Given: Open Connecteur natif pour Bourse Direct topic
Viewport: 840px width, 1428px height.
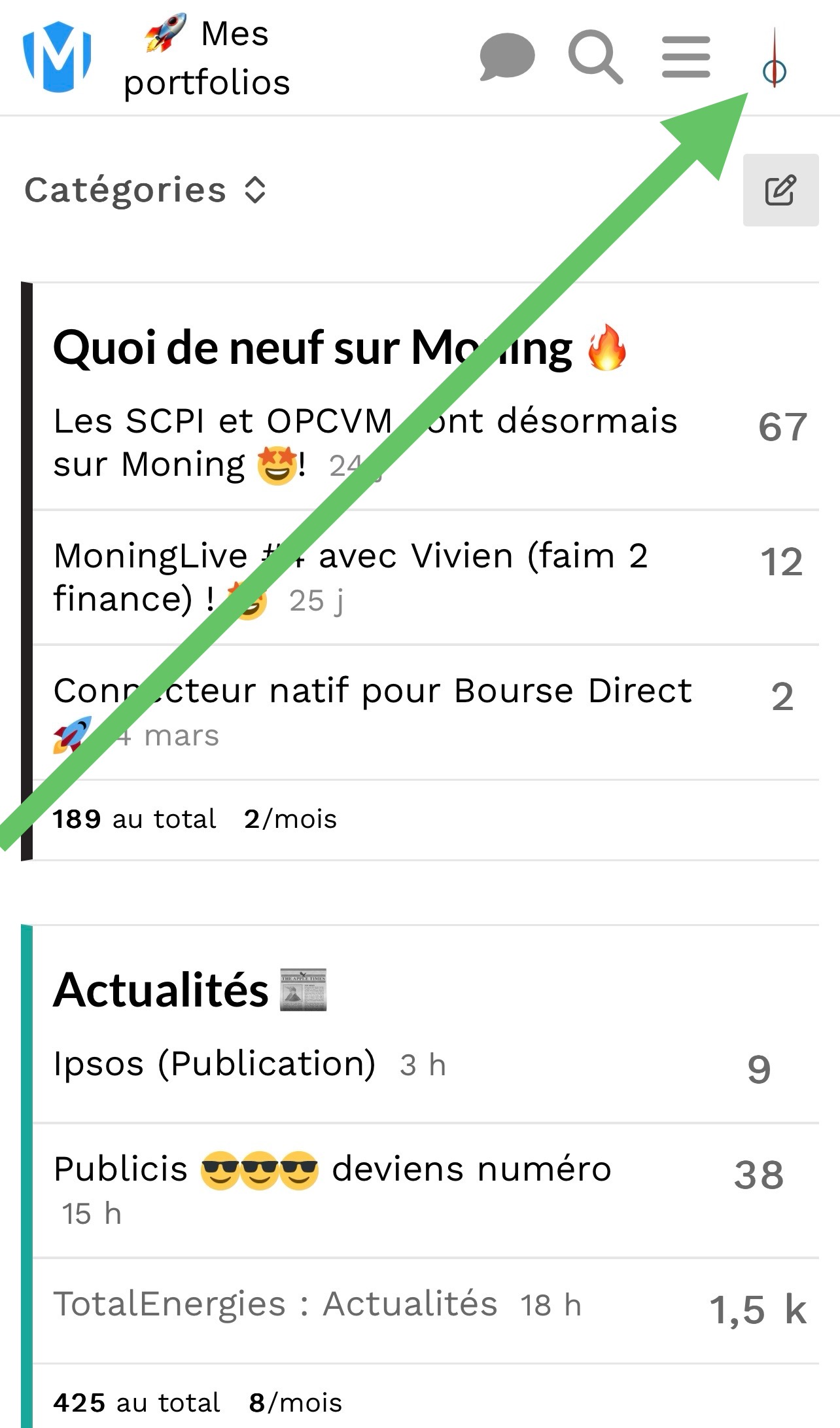Looking at the screenshot, I should [372, 713].
